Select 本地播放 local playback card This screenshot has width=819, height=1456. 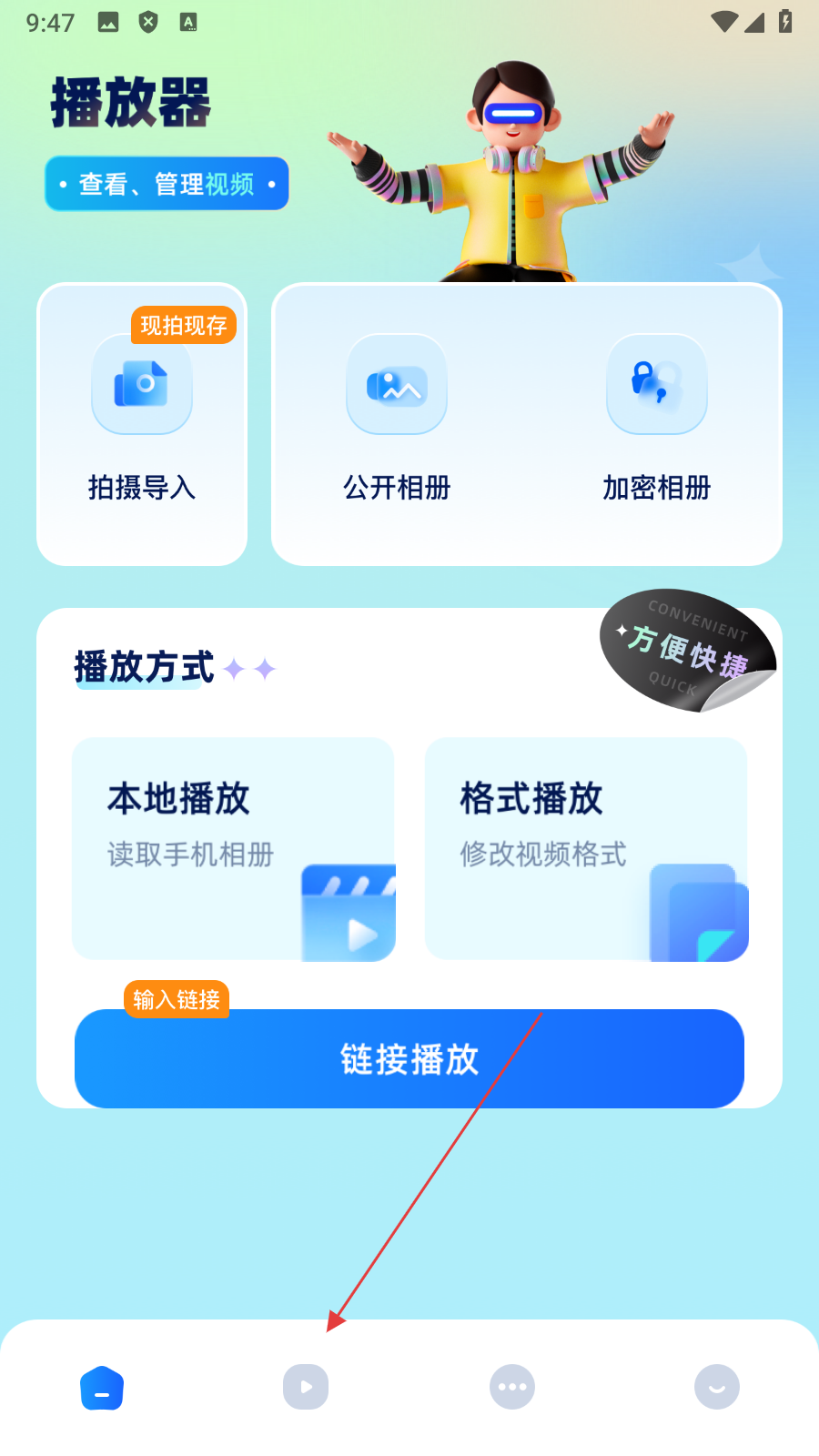[x=233, y=848]
